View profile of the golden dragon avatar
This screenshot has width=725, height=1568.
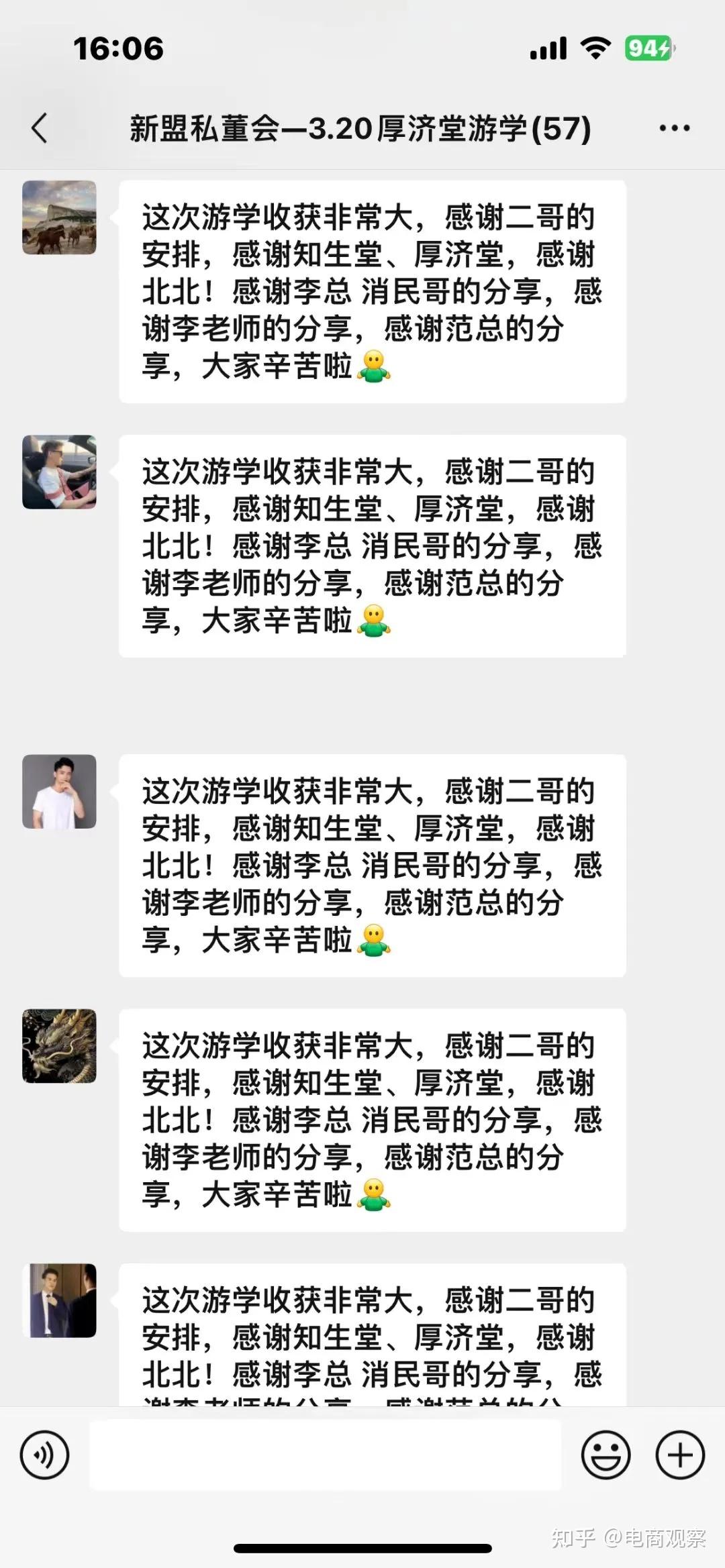(59, 1045)
